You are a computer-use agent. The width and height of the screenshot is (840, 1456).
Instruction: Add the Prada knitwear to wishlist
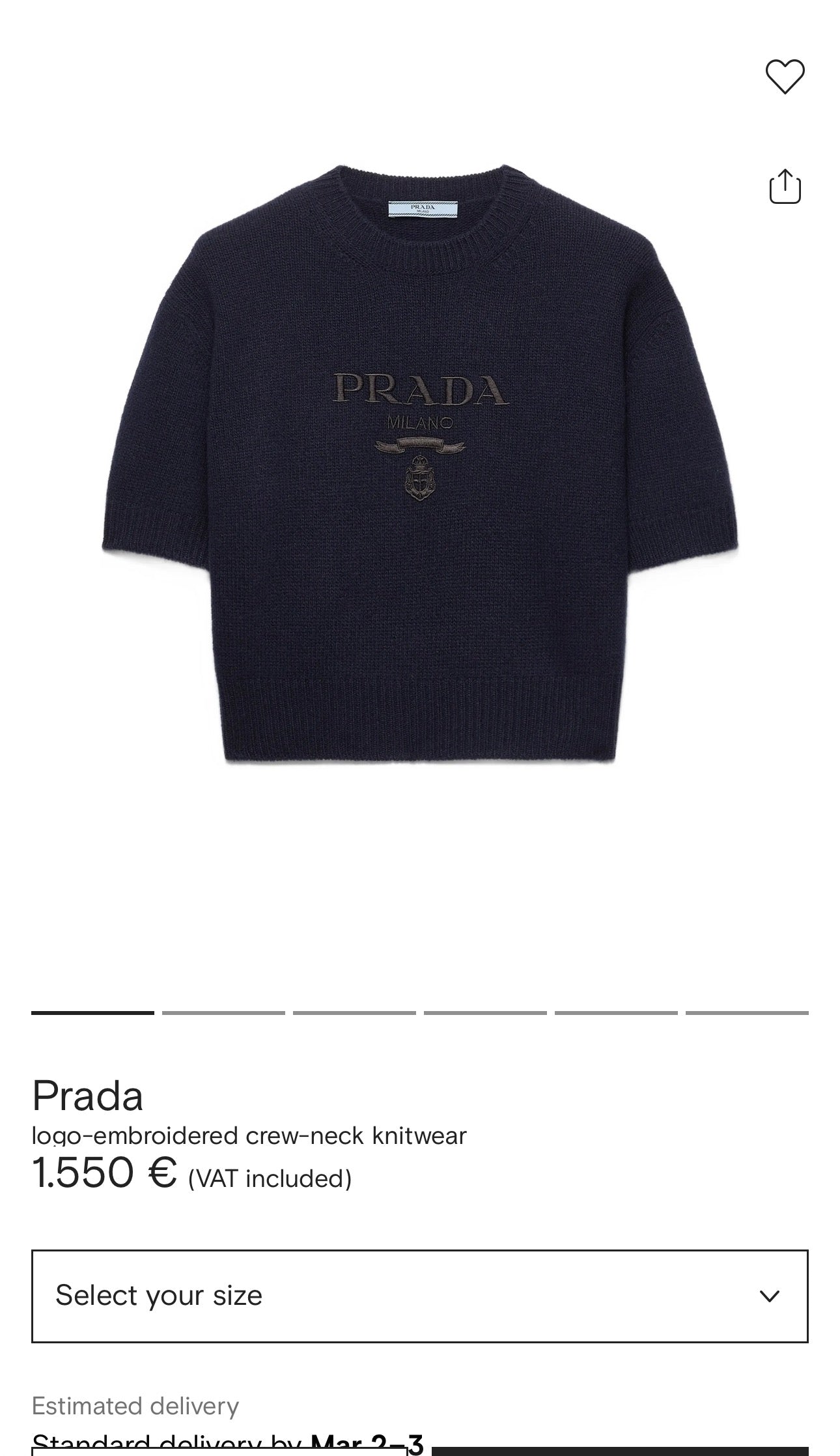pos(784,76)
